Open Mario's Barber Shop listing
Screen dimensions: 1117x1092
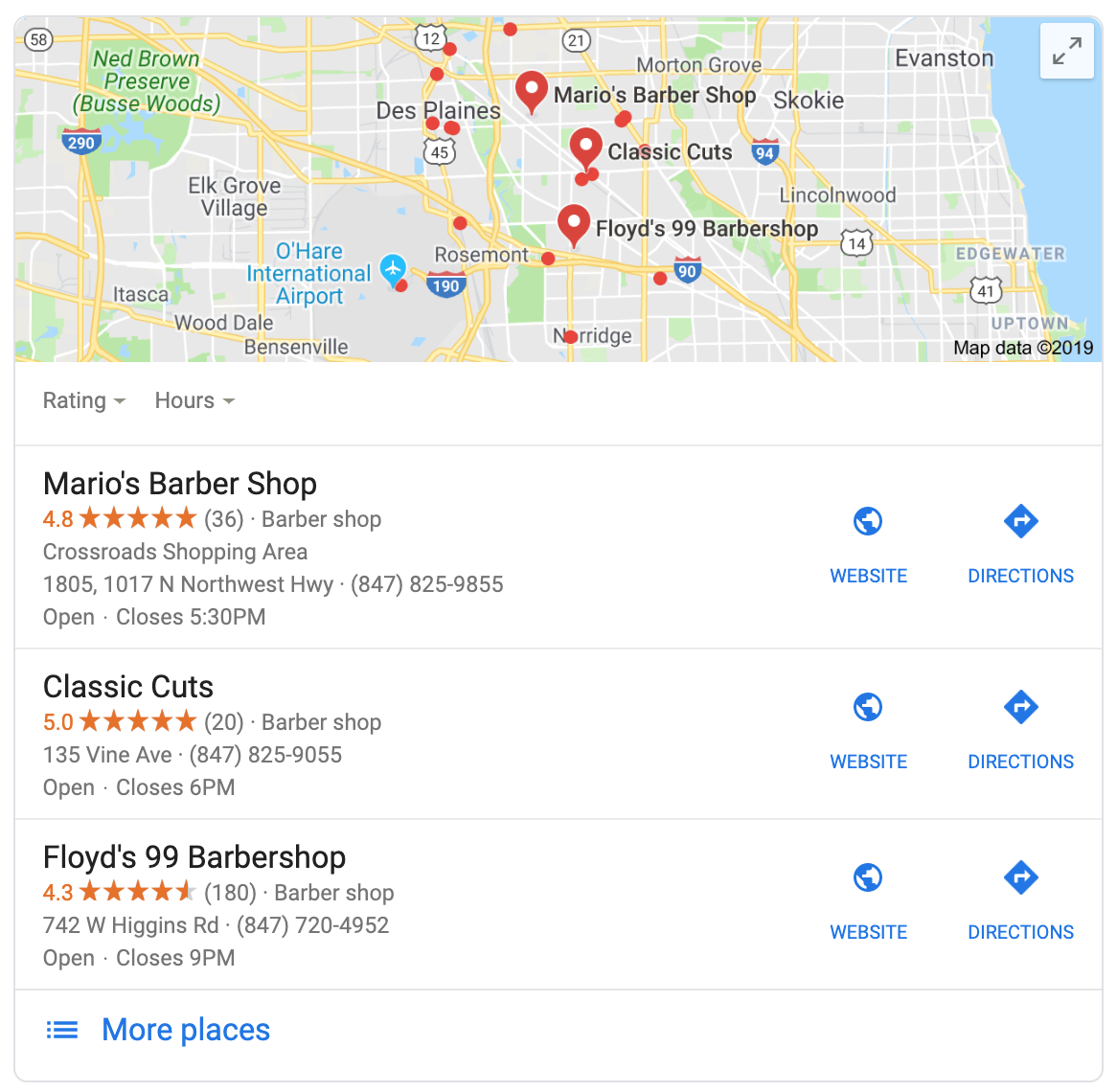(180, 484)
